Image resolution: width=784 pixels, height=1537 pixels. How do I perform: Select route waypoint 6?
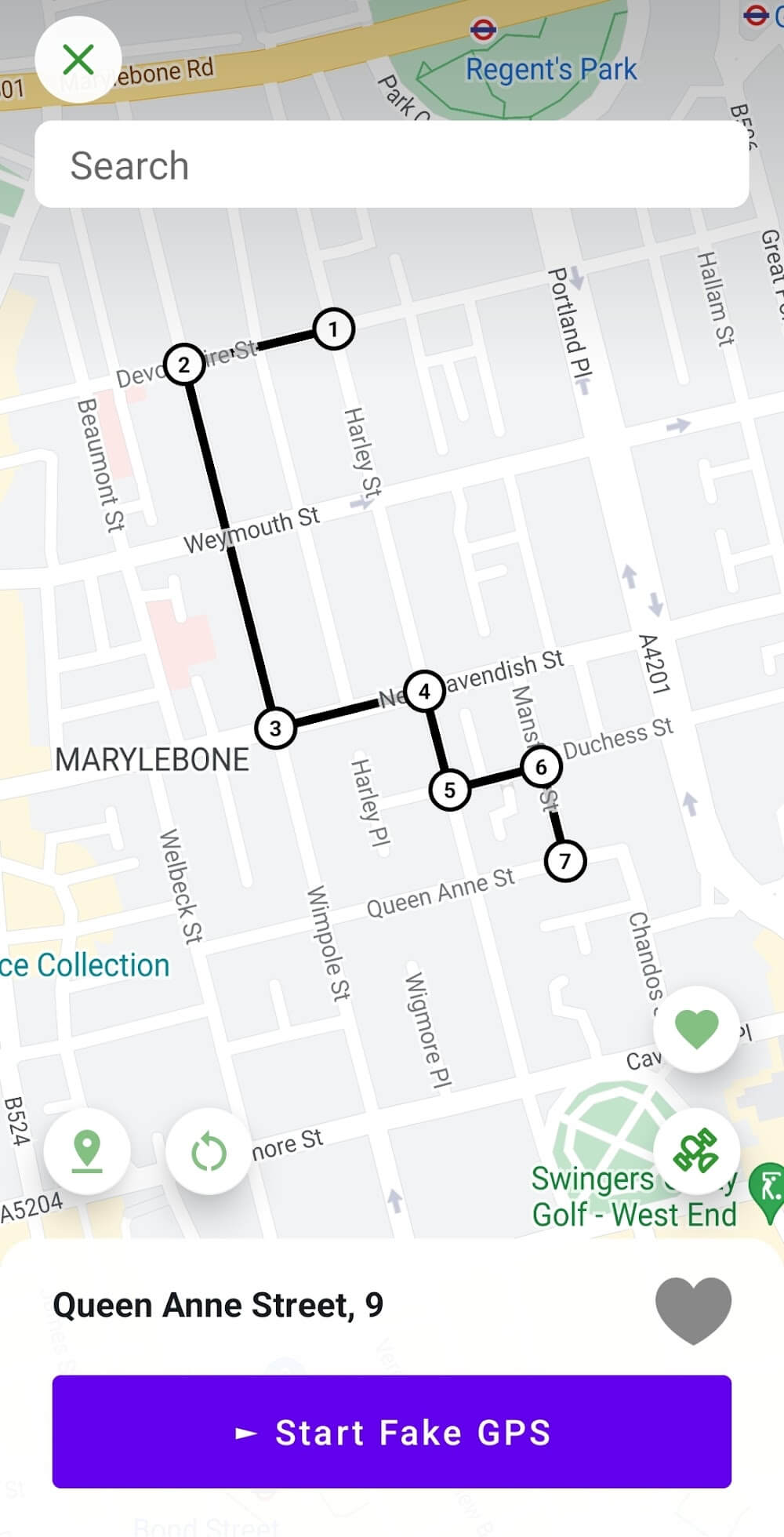coord(541,766)
